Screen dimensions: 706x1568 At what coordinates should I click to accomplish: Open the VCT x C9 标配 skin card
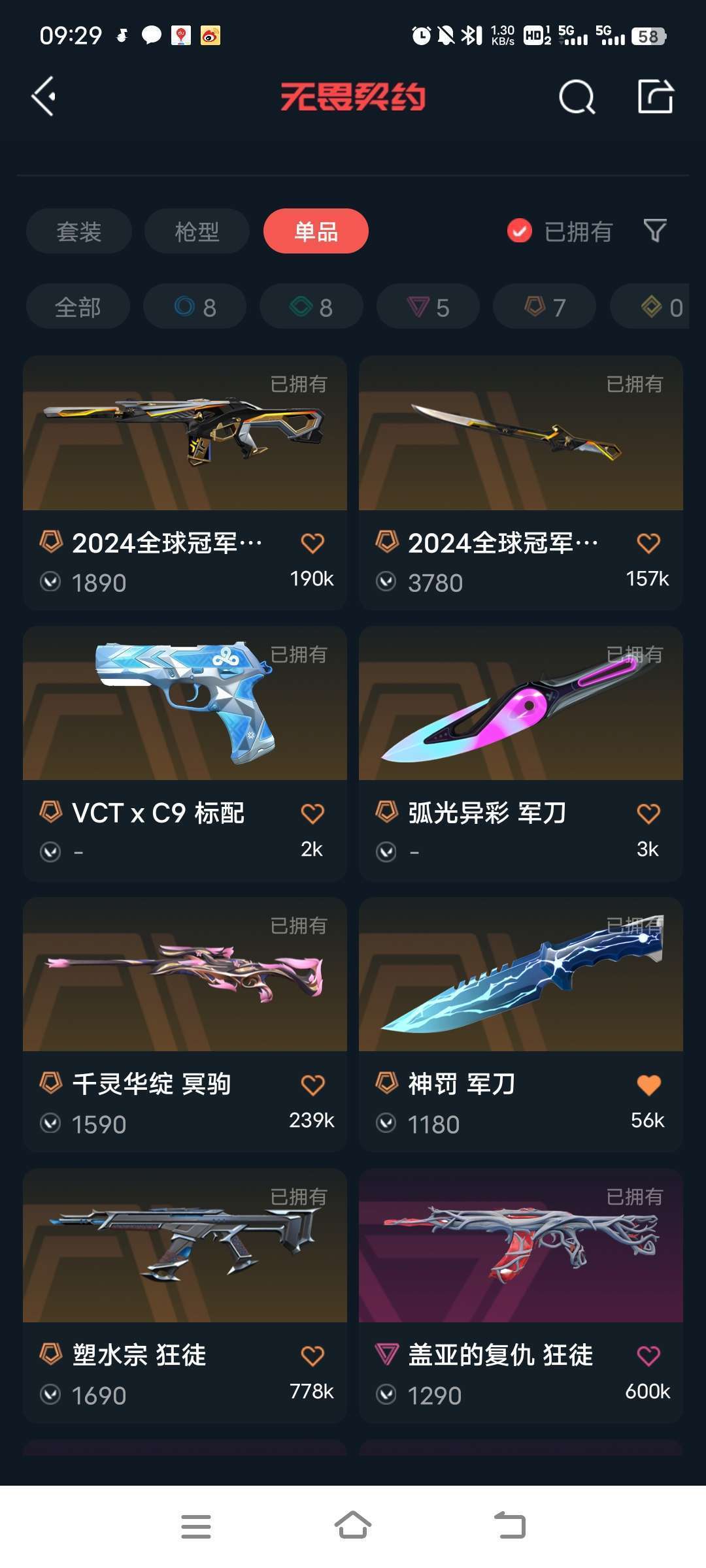click(185, 753)
